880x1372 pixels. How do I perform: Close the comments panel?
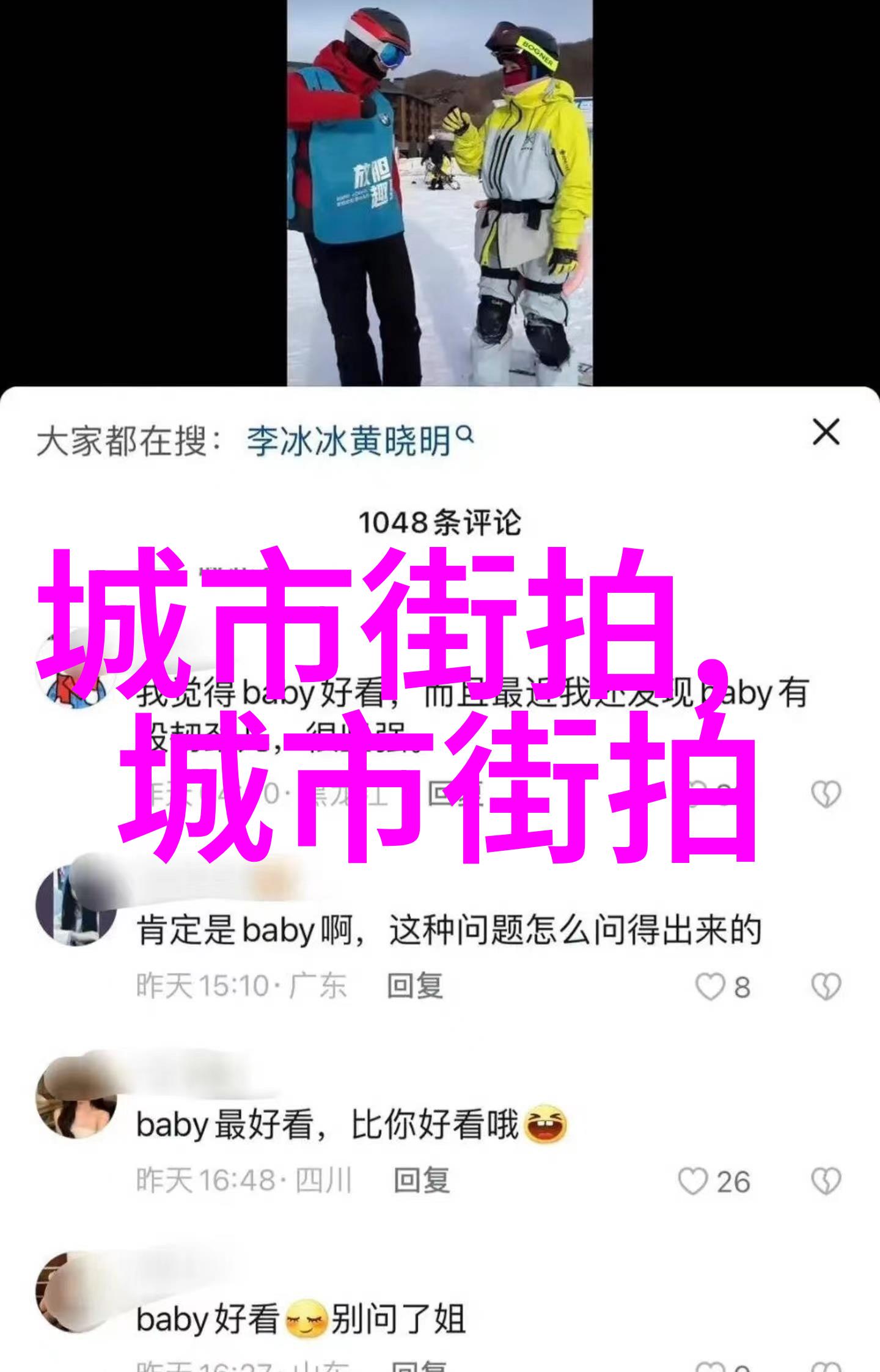[x=826, y=433]
